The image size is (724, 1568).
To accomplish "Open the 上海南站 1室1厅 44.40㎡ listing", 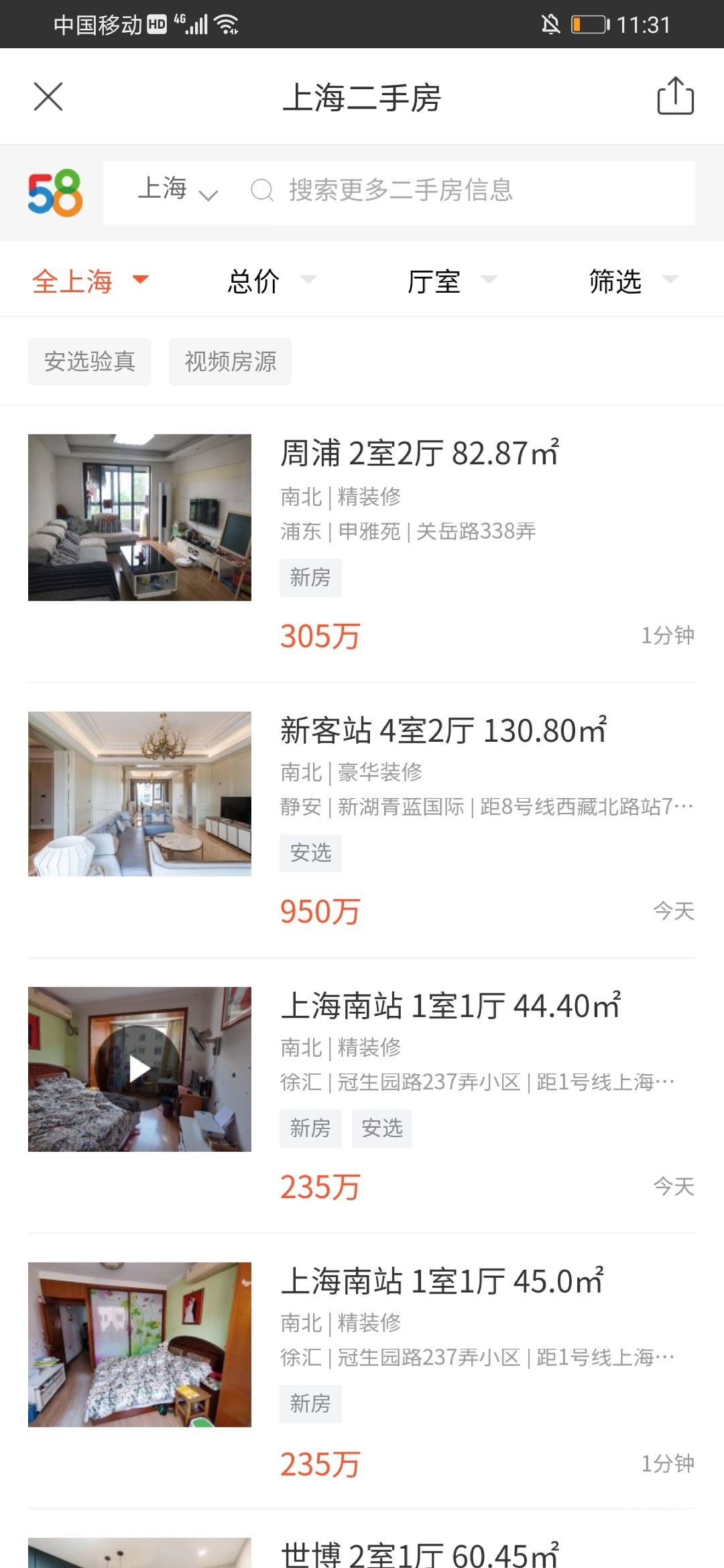I will 450,1006.
